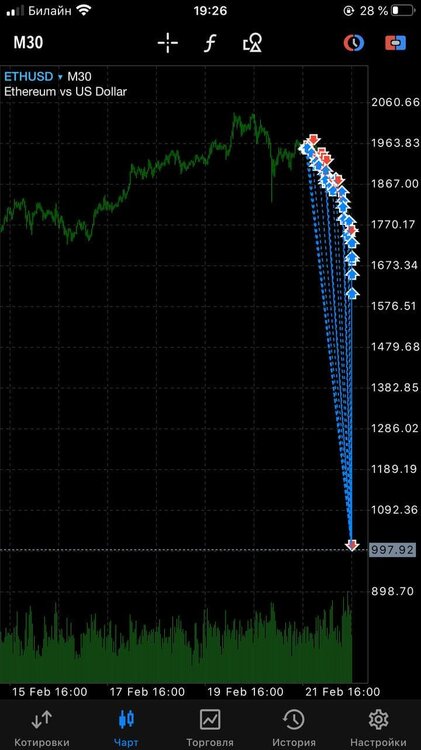Enable the crosshair cursor

[x=167, y=44]
